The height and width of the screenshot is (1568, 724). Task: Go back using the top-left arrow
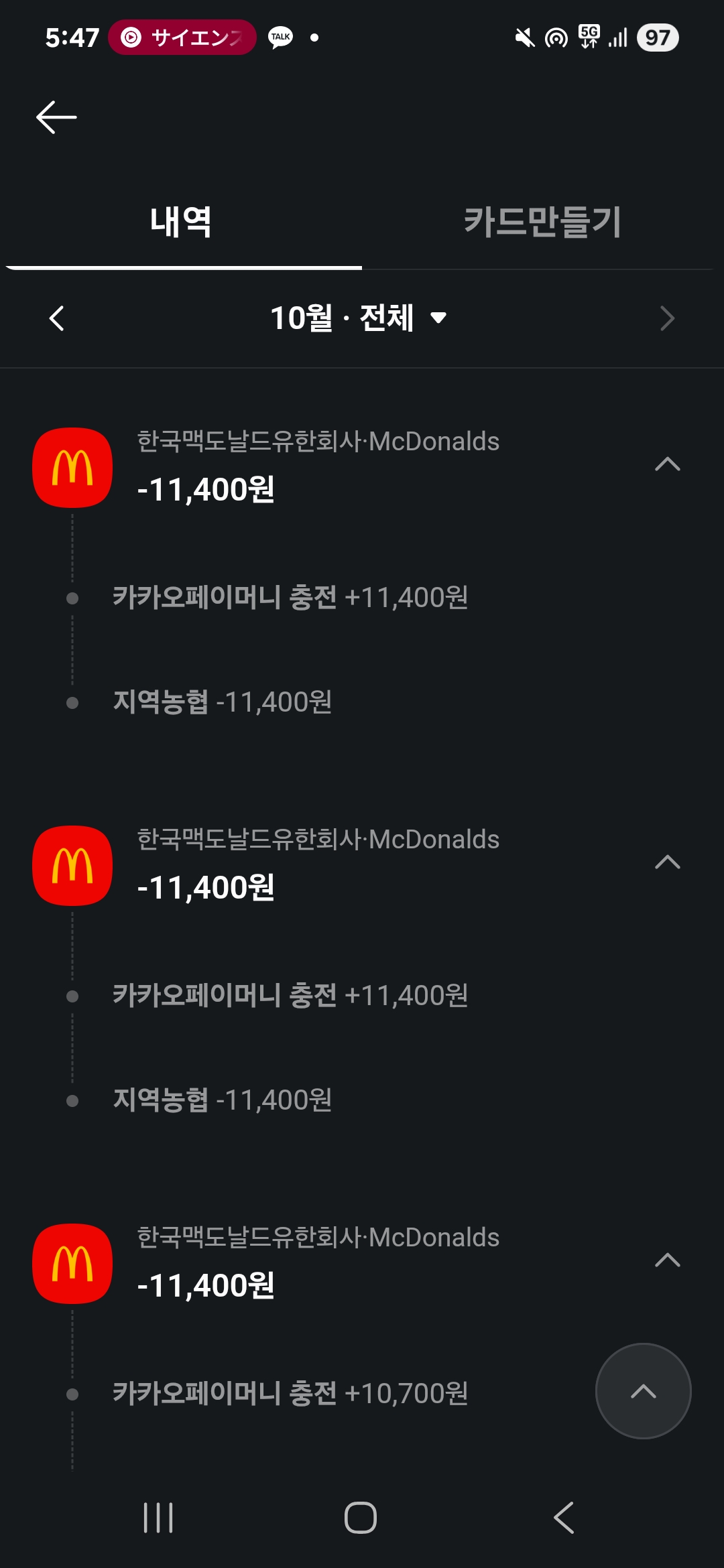pos(56,117)
